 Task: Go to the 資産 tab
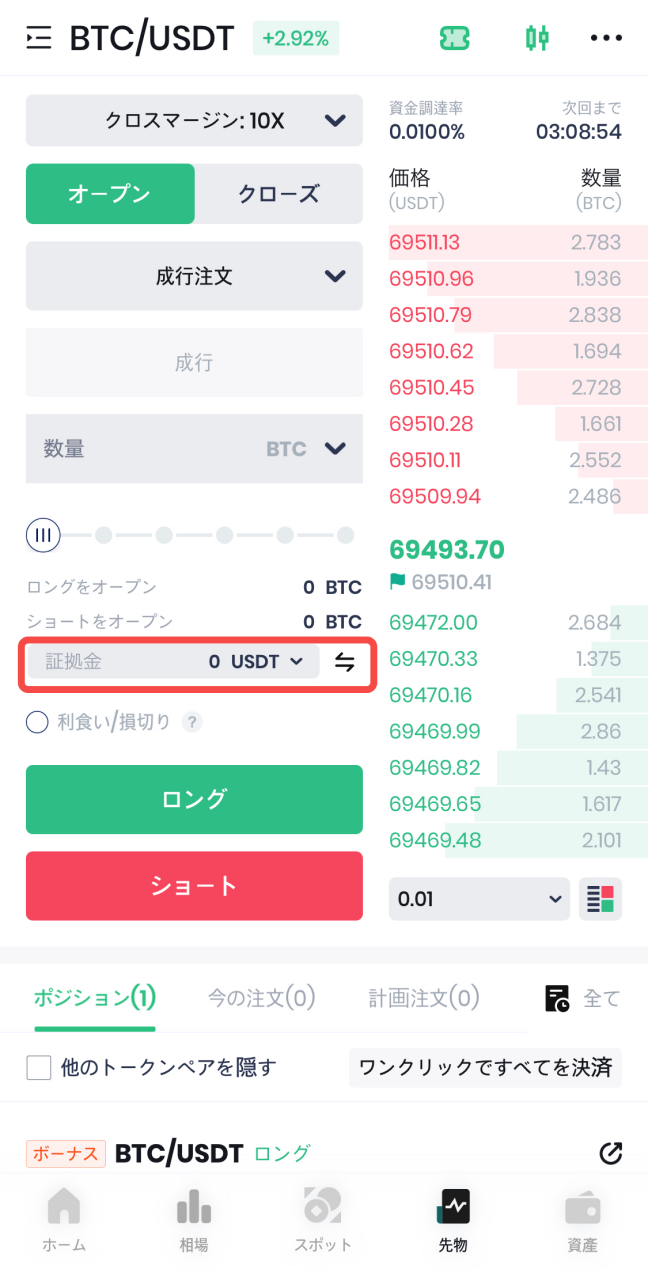(582, 1222)
